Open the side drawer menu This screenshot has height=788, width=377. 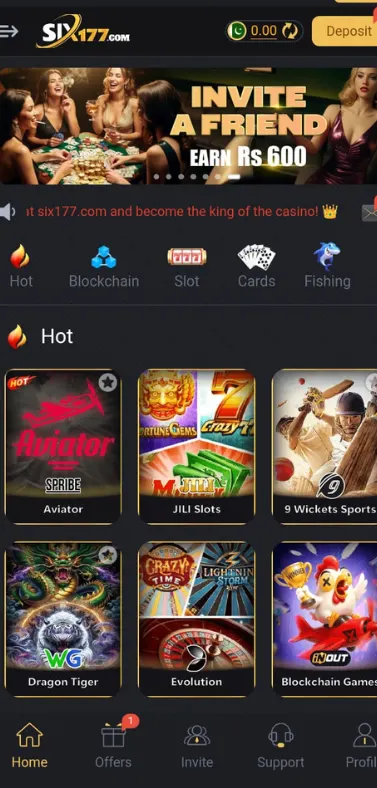(x=9, y=31)
